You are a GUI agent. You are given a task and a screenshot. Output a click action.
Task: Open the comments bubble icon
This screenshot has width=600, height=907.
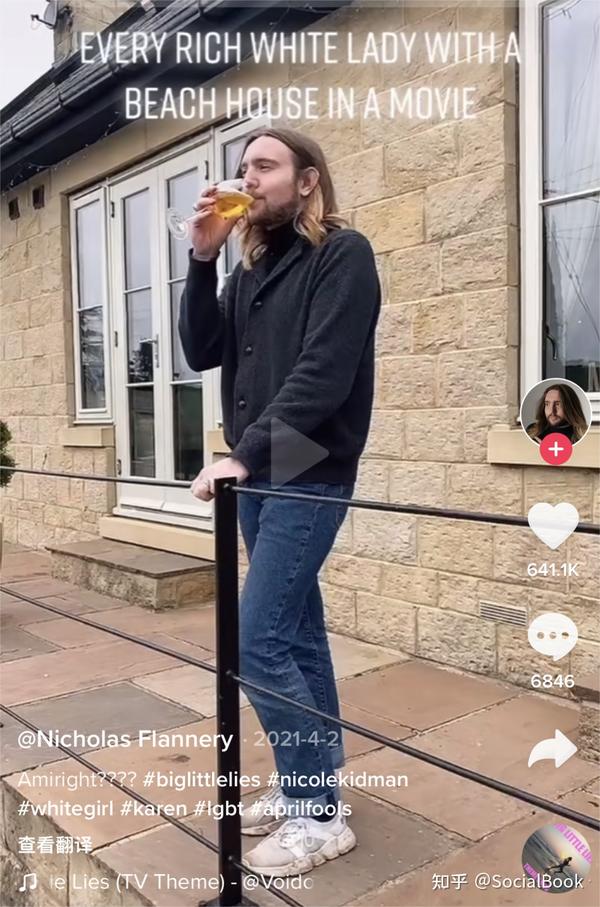[x=553, y=637]
